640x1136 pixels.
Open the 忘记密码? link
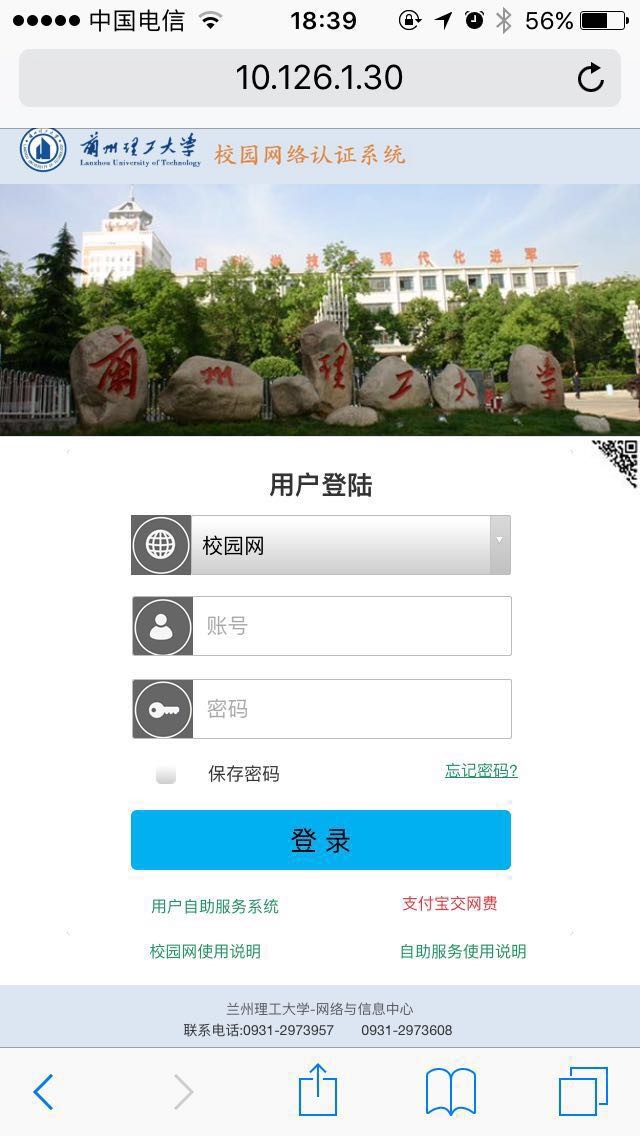pyautogui.click(x=481, y=771)
